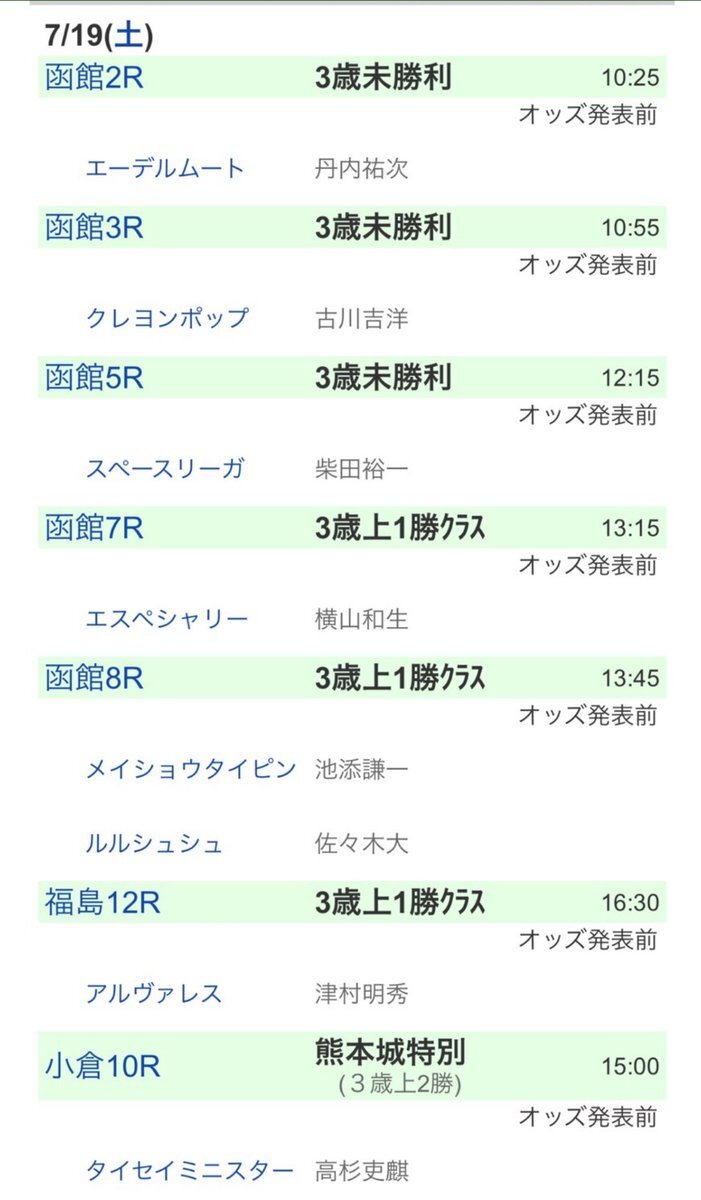Open the 函館8R race link
Viewport: 701px width, 1200px height.
94,678
